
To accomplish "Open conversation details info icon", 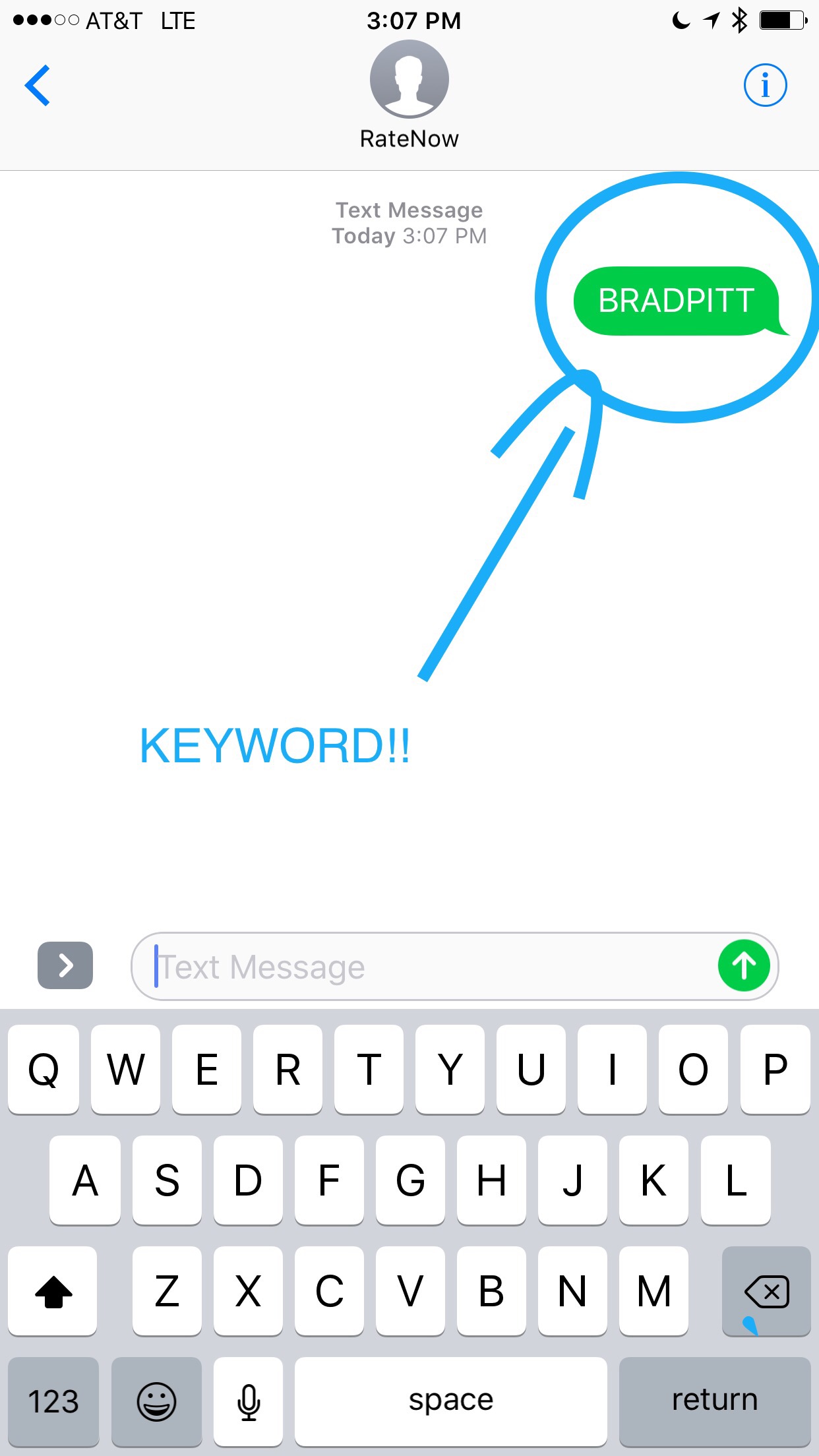I will pos(765,85).
